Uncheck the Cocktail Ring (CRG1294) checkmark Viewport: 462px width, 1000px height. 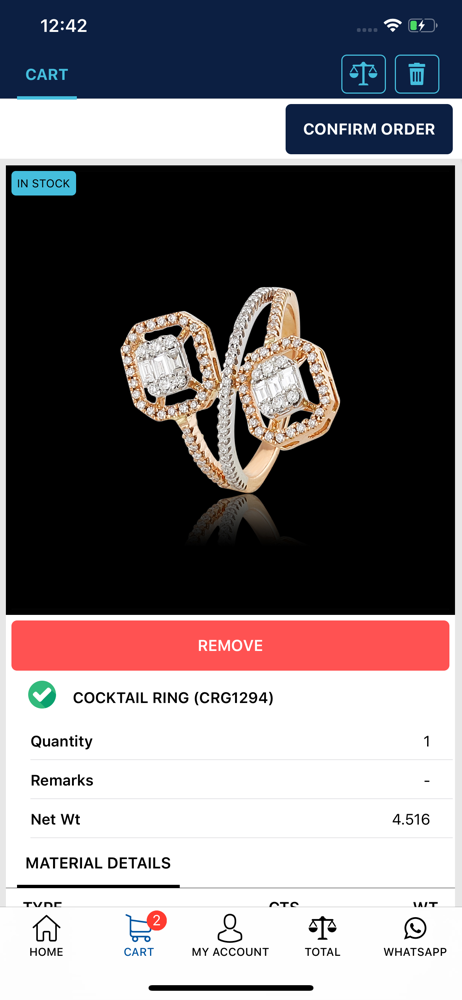(42, 696)
